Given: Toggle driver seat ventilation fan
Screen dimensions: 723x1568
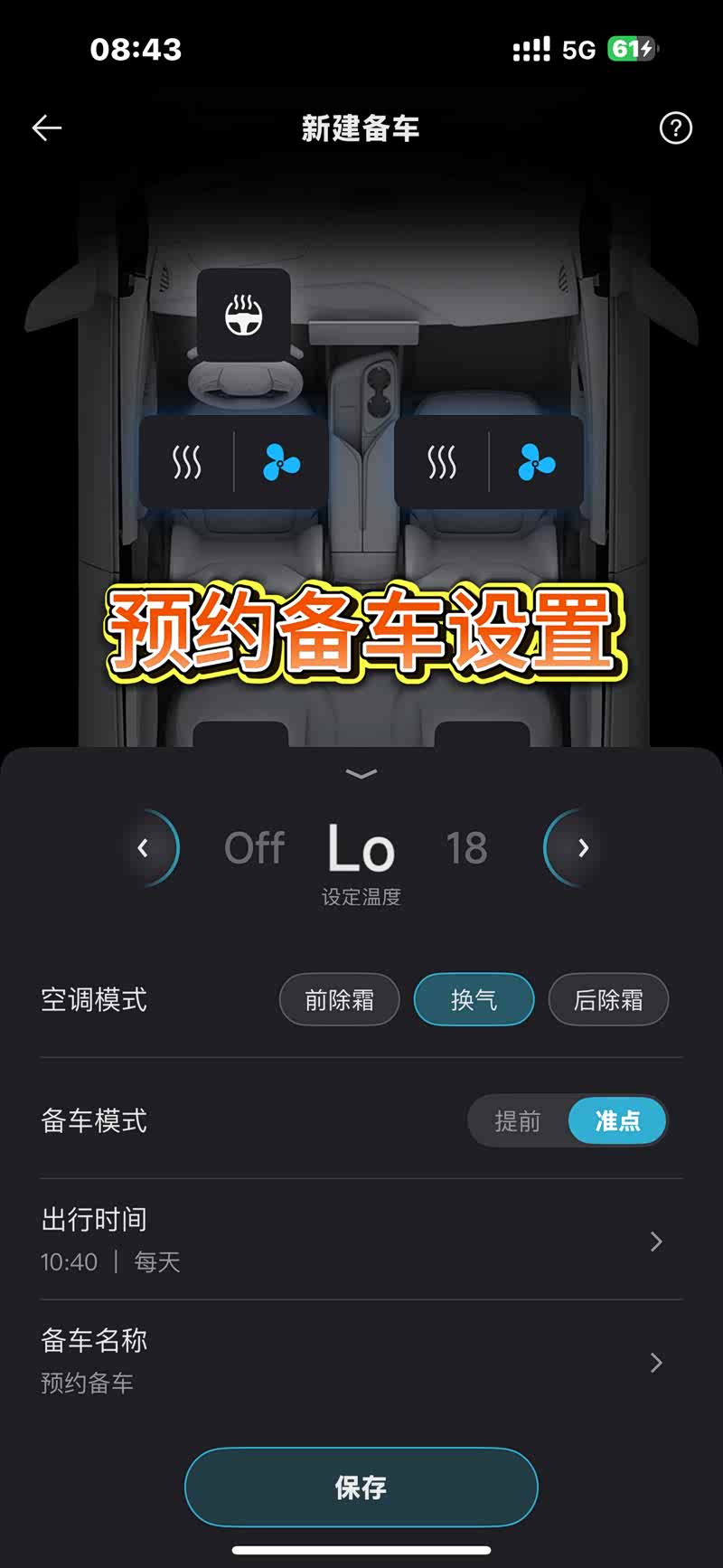Looking at the screenshot, I should pos(281,463).
